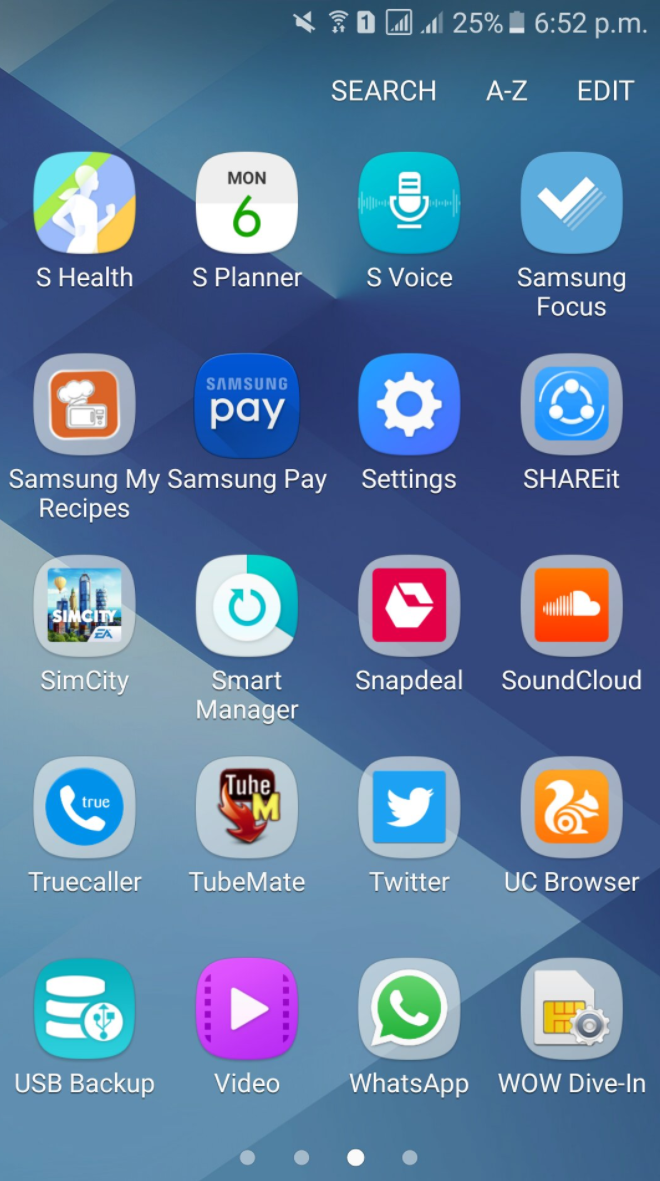660x1181 pixels.
Task: Launch the Snapdeal app
Action: pyautogui.click(x=409, y=606)
